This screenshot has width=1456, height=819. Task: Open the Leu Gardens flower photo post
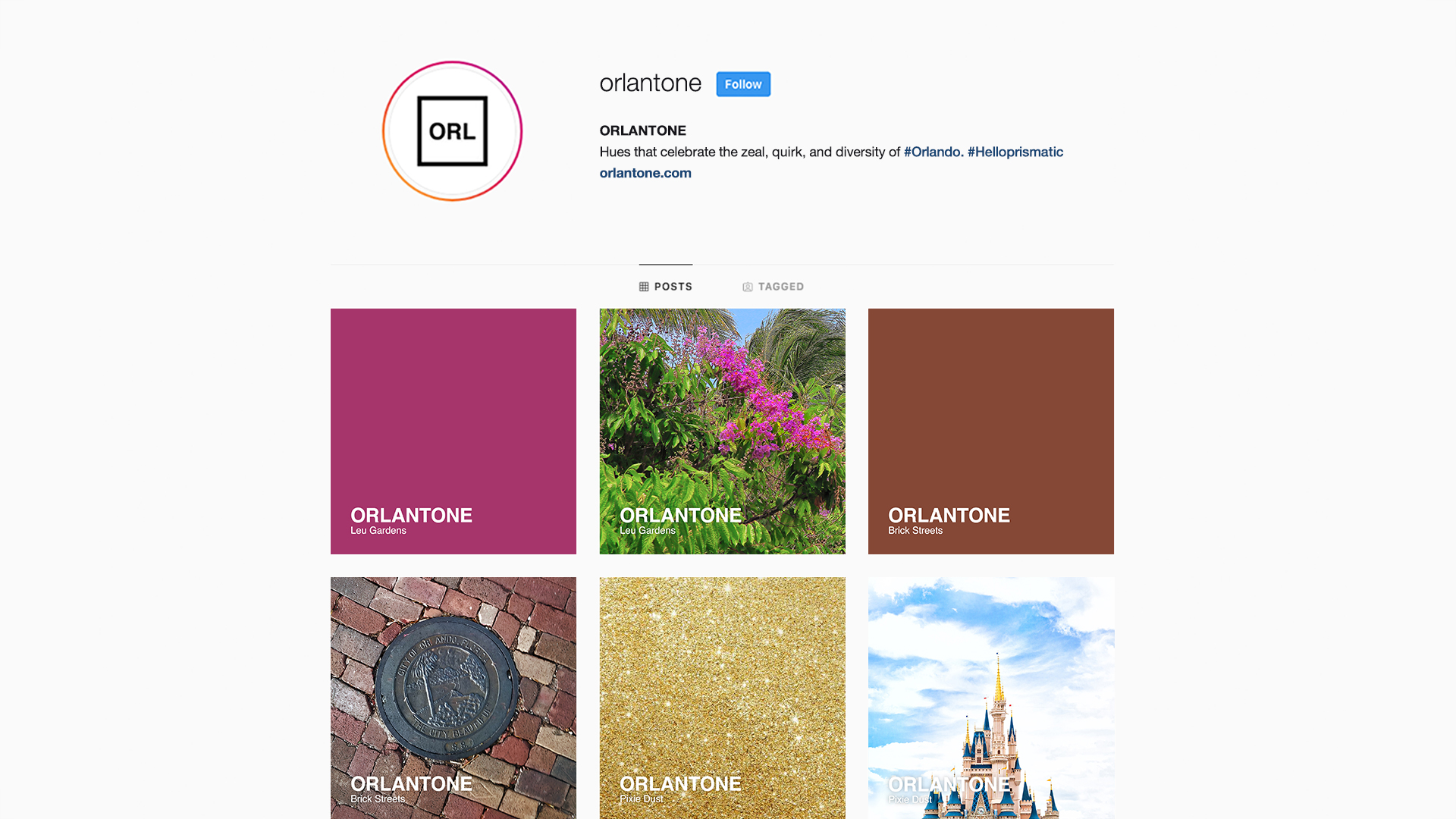tap(722, 431)
